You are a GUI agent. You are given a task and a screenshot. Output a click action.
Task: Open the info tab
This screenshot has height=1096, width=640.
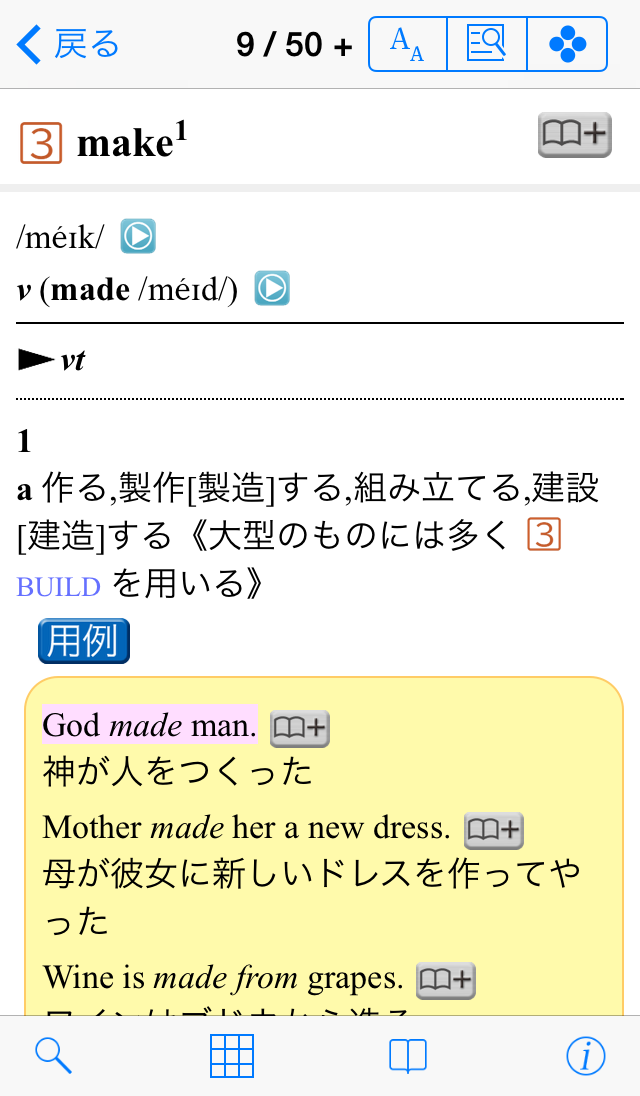586,1056
